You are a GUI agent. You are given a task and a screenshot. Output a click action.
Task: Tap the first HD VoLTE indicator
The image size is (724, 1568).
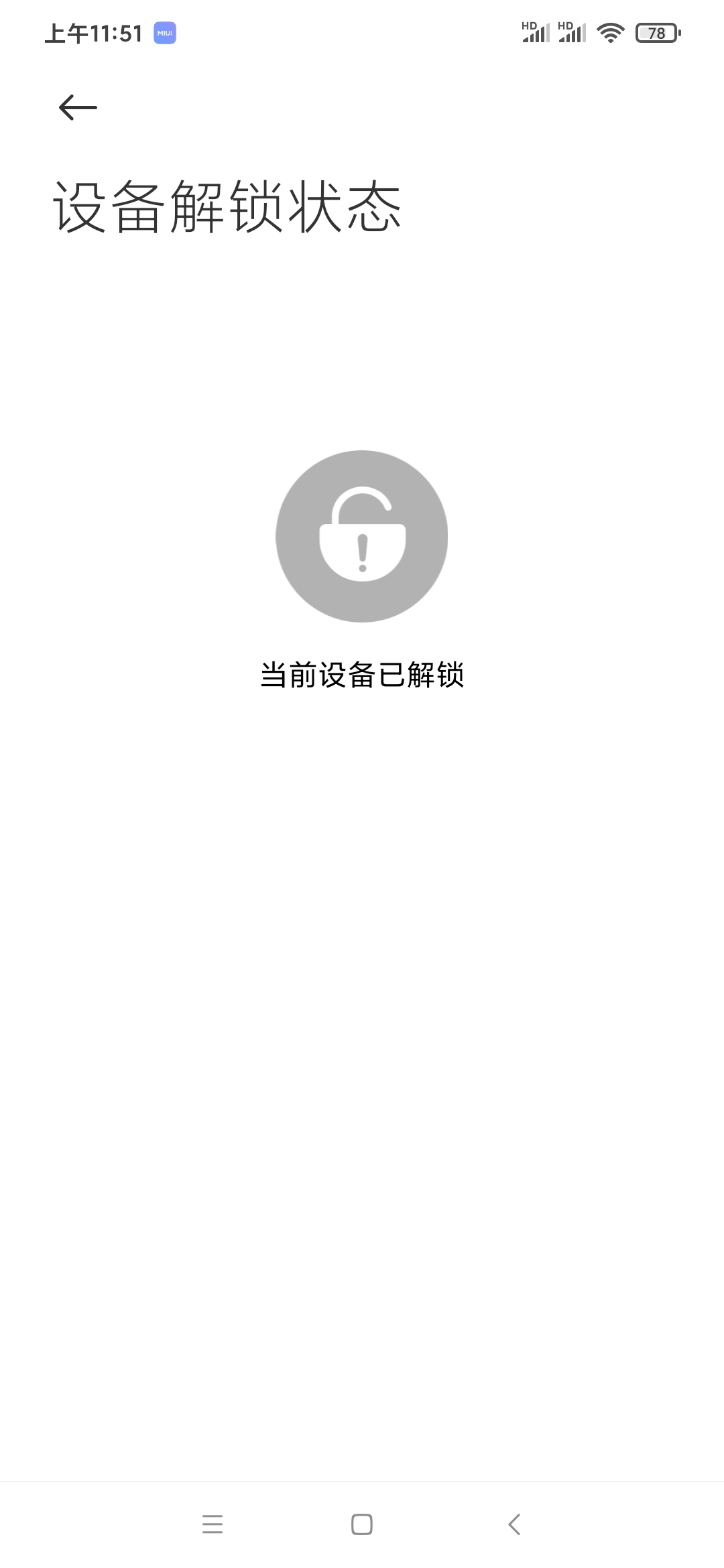pyautogui.click(x=530, y=27)
